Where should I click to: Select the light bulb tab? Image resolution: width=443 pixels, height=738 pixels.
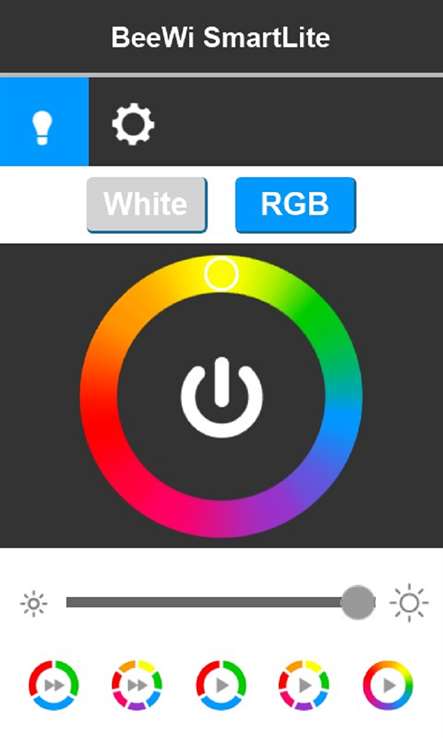(x=44, y=122)
